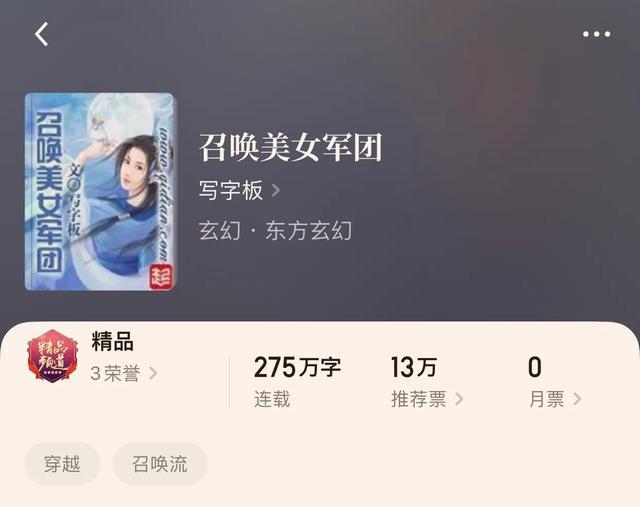The image size is (640, 507).
Task: Open author 写字板's page
Action: point(240,190)
